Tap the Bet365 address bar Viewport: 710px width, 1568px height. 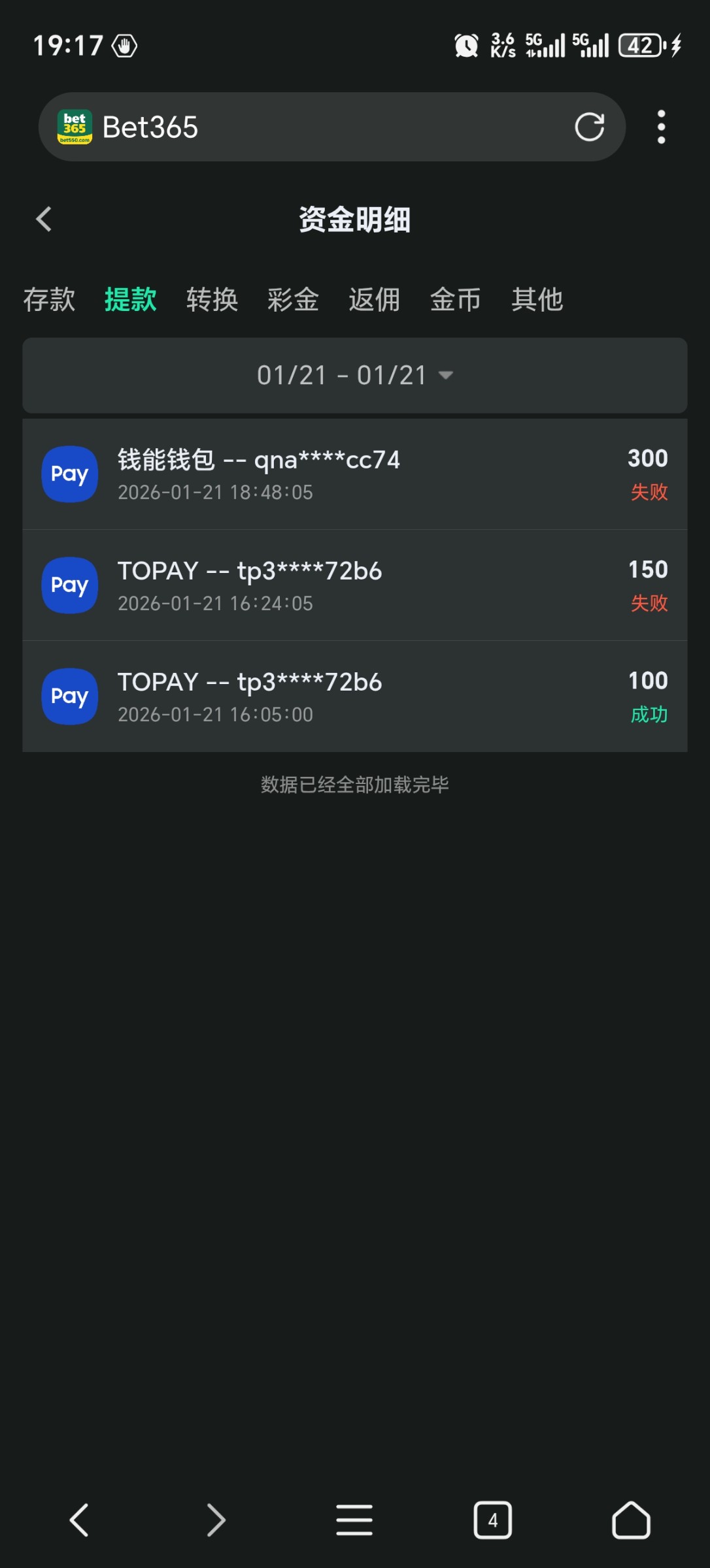[327, 127]
